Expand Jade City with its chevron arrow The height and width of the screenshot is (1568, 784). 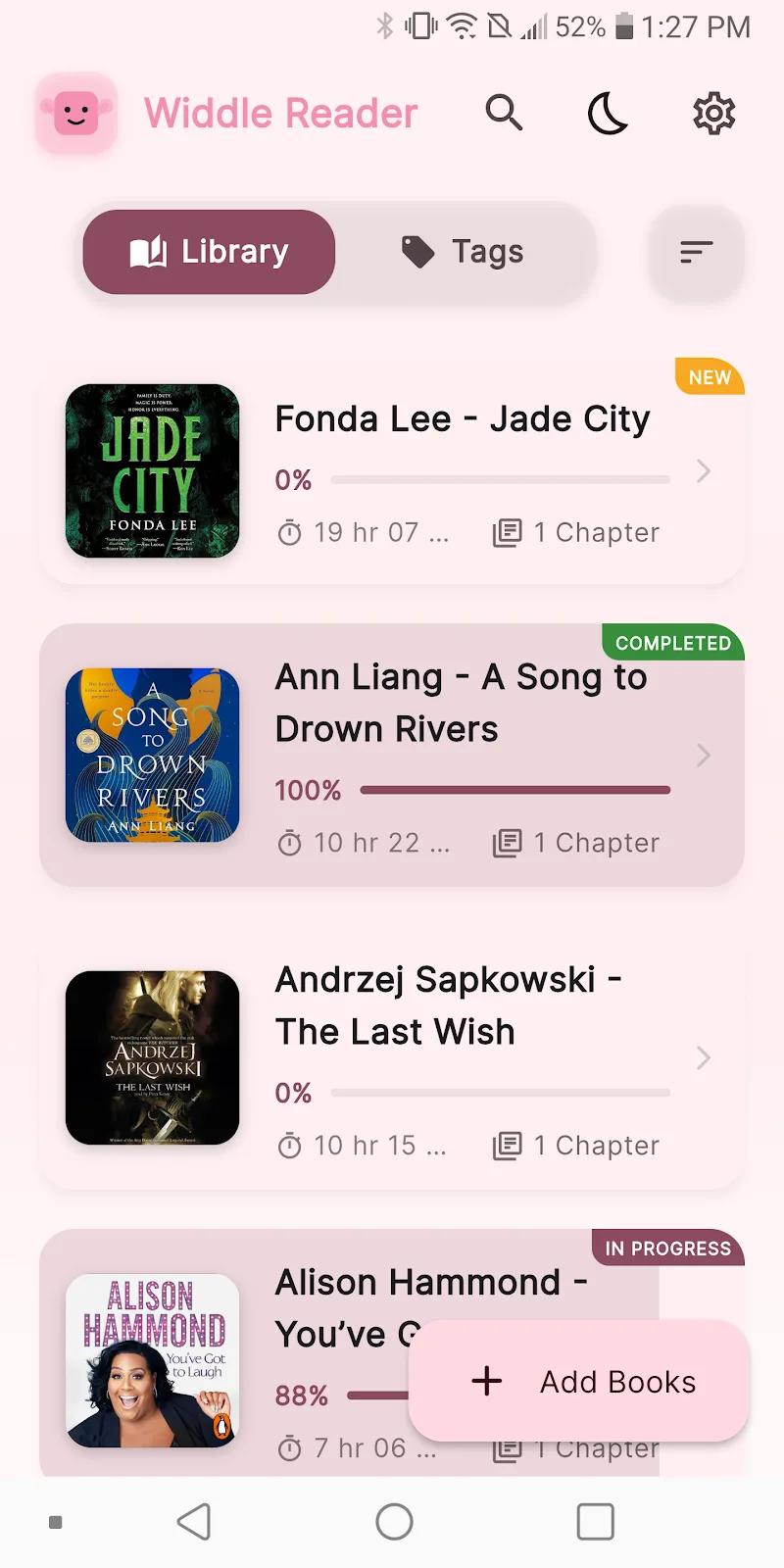click(x=704, y=471)
